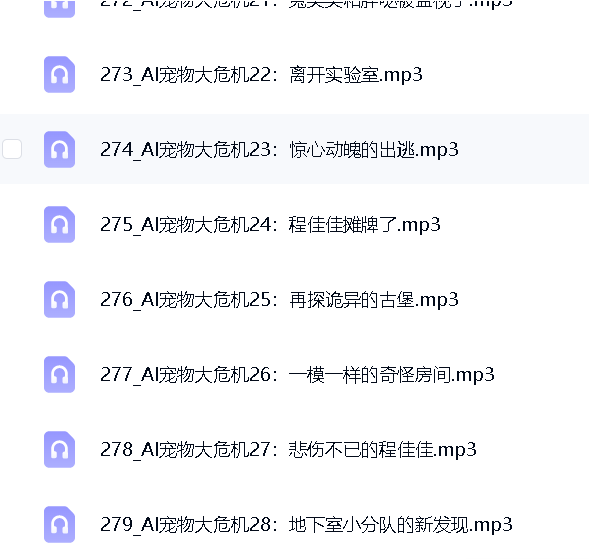Open file 278_AI宠物大危机27：悲伤不已的程佳佳.mp3
Viewport: 589px width, 559px height.
(x=288, y=450)
